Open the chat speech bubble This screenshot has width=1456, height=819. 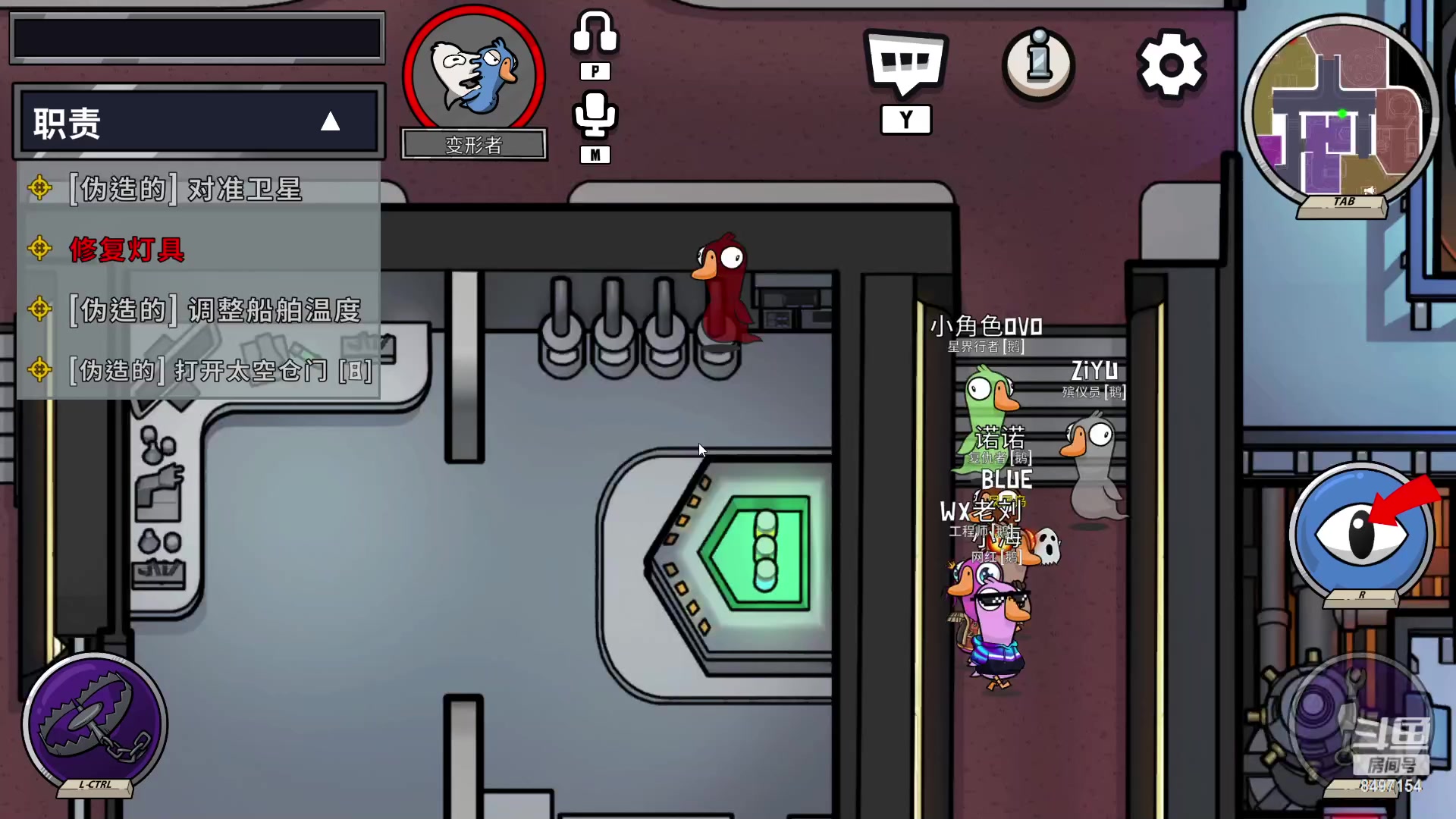click(x=905, y=64)
